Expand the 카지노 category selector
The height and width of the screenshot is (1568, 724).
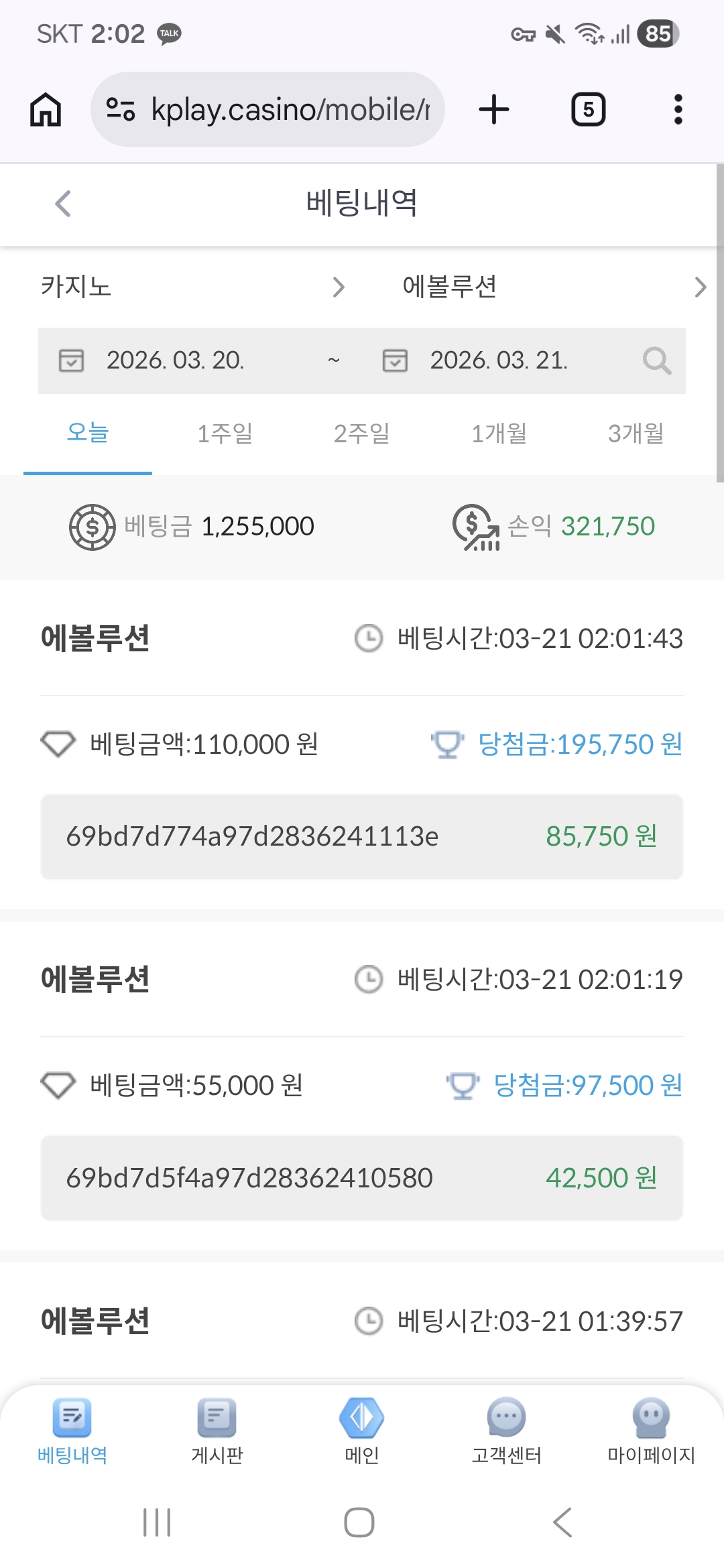[x=193, y=287]
